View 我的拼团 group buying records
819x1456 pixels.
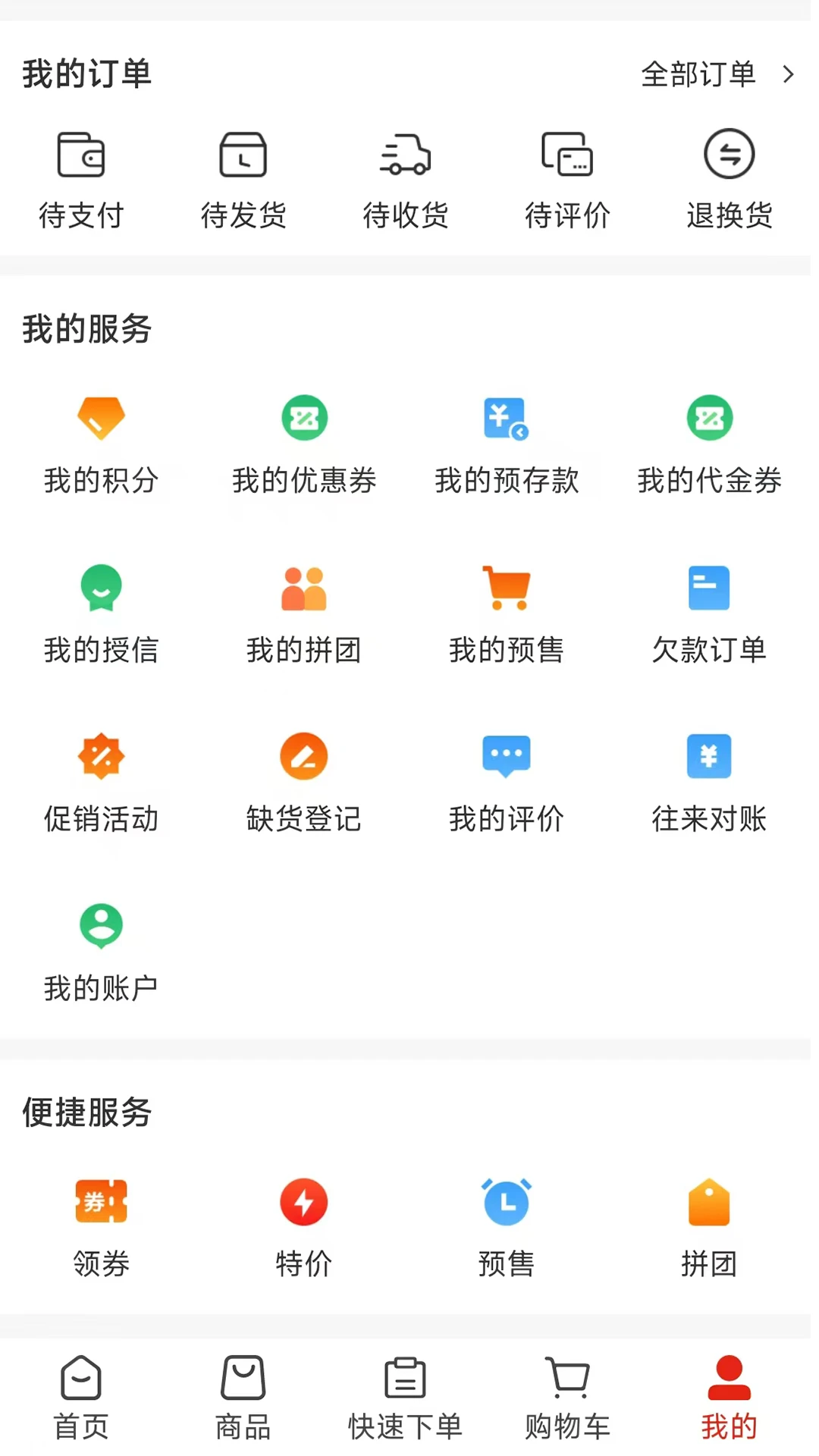point(303,613)
